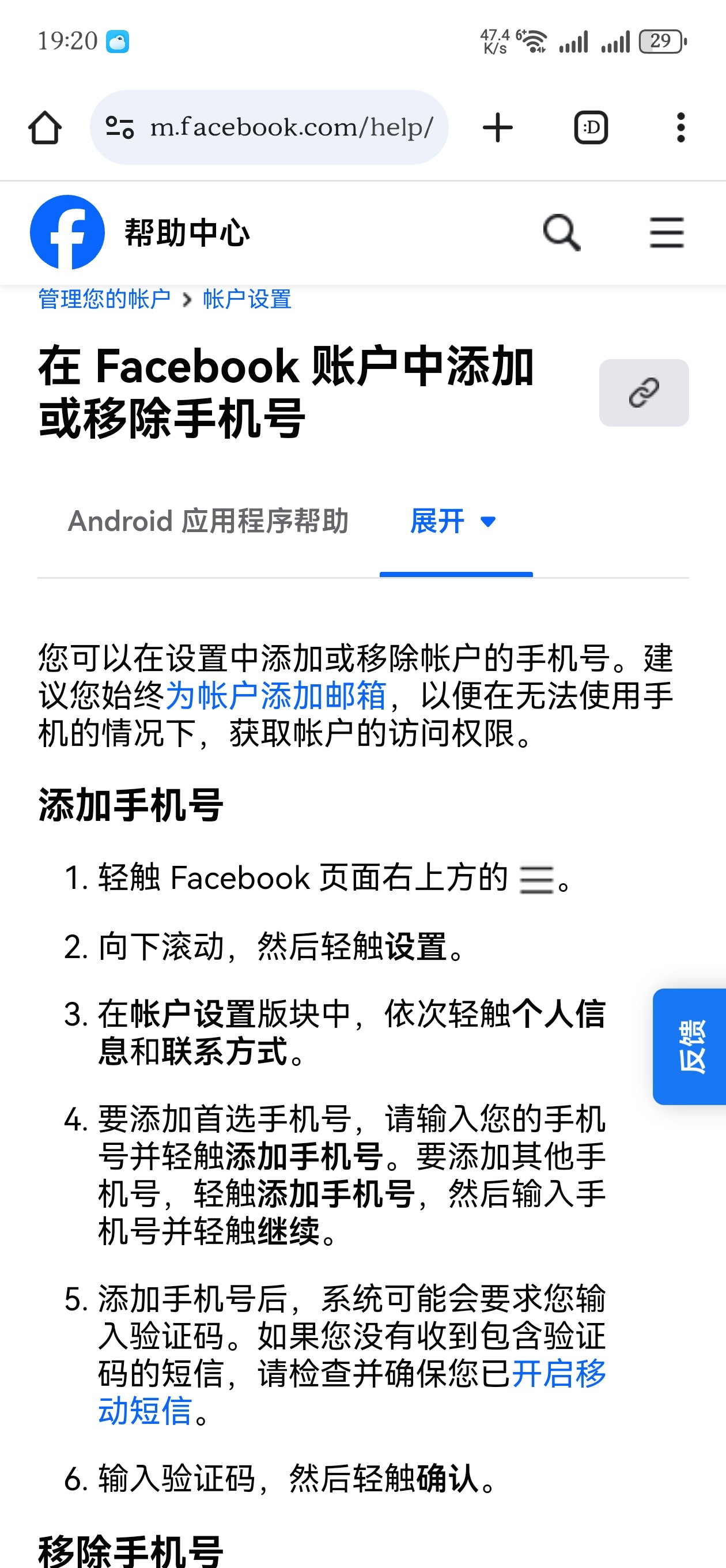726x1568 pixels.
Task: Copy the article link
Action: 643,393
